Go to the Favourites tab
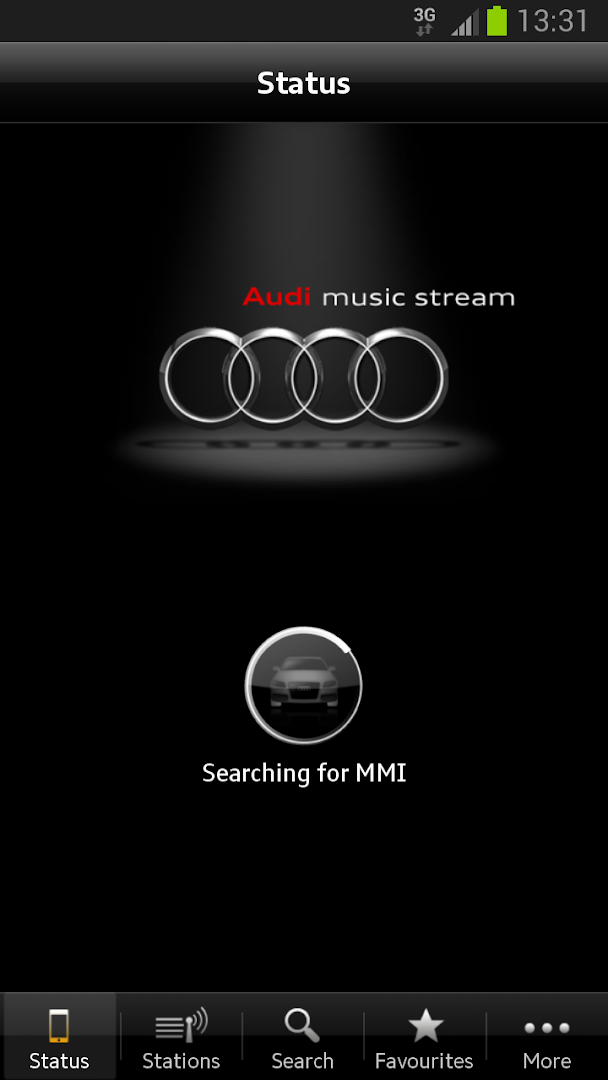The image size is (608, 1080). 424,1037
